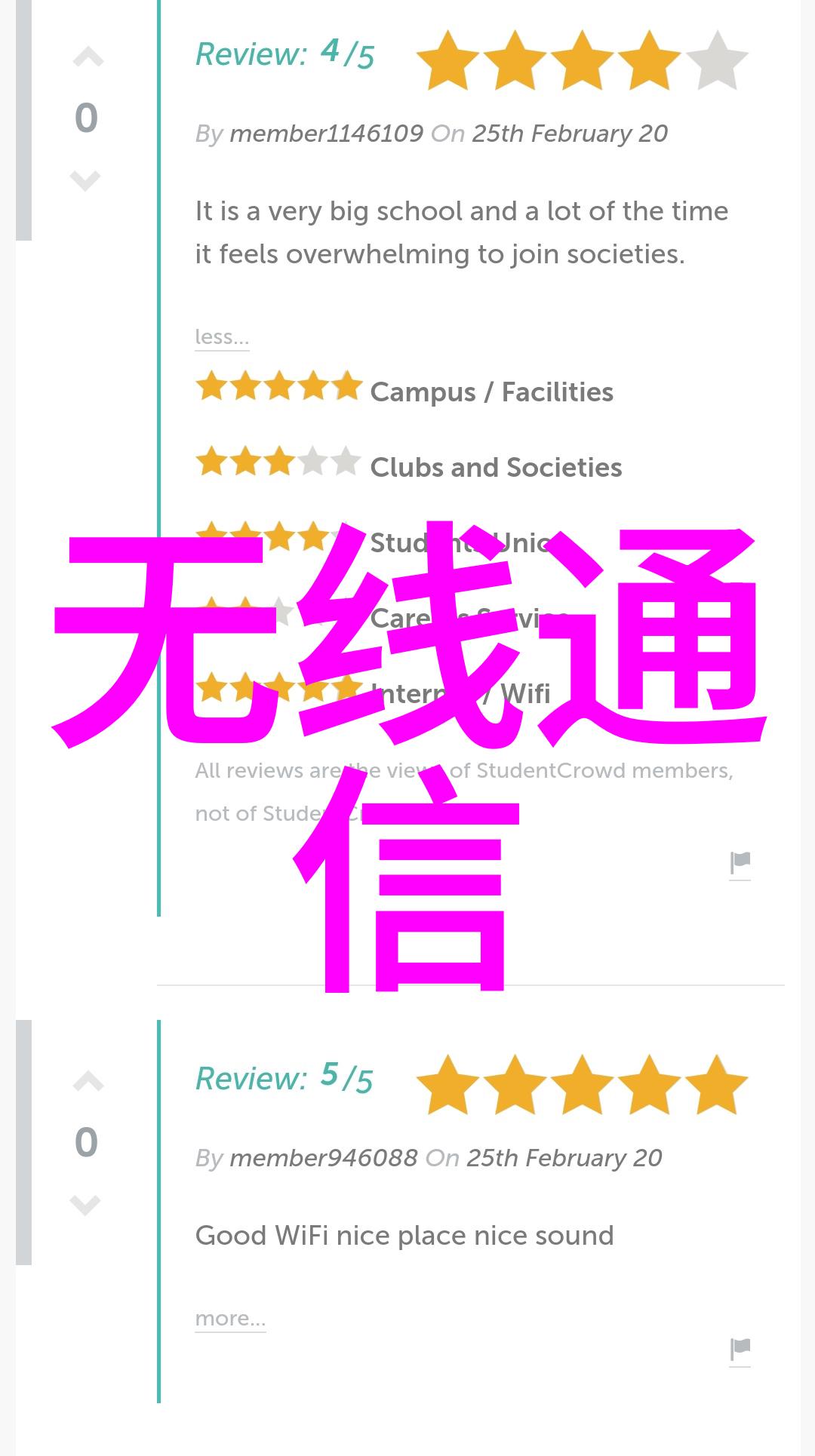
Task: Flag member1146109's review
Action: click(x=740, y=863)
